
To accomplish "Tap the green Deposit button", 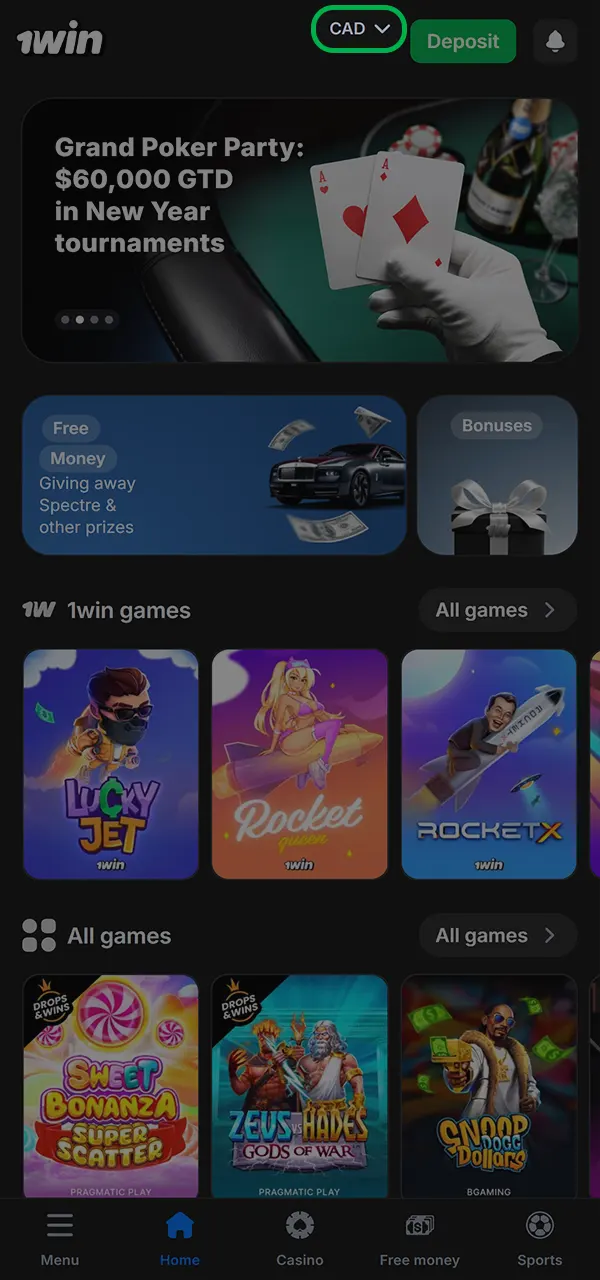I will 463,42.
